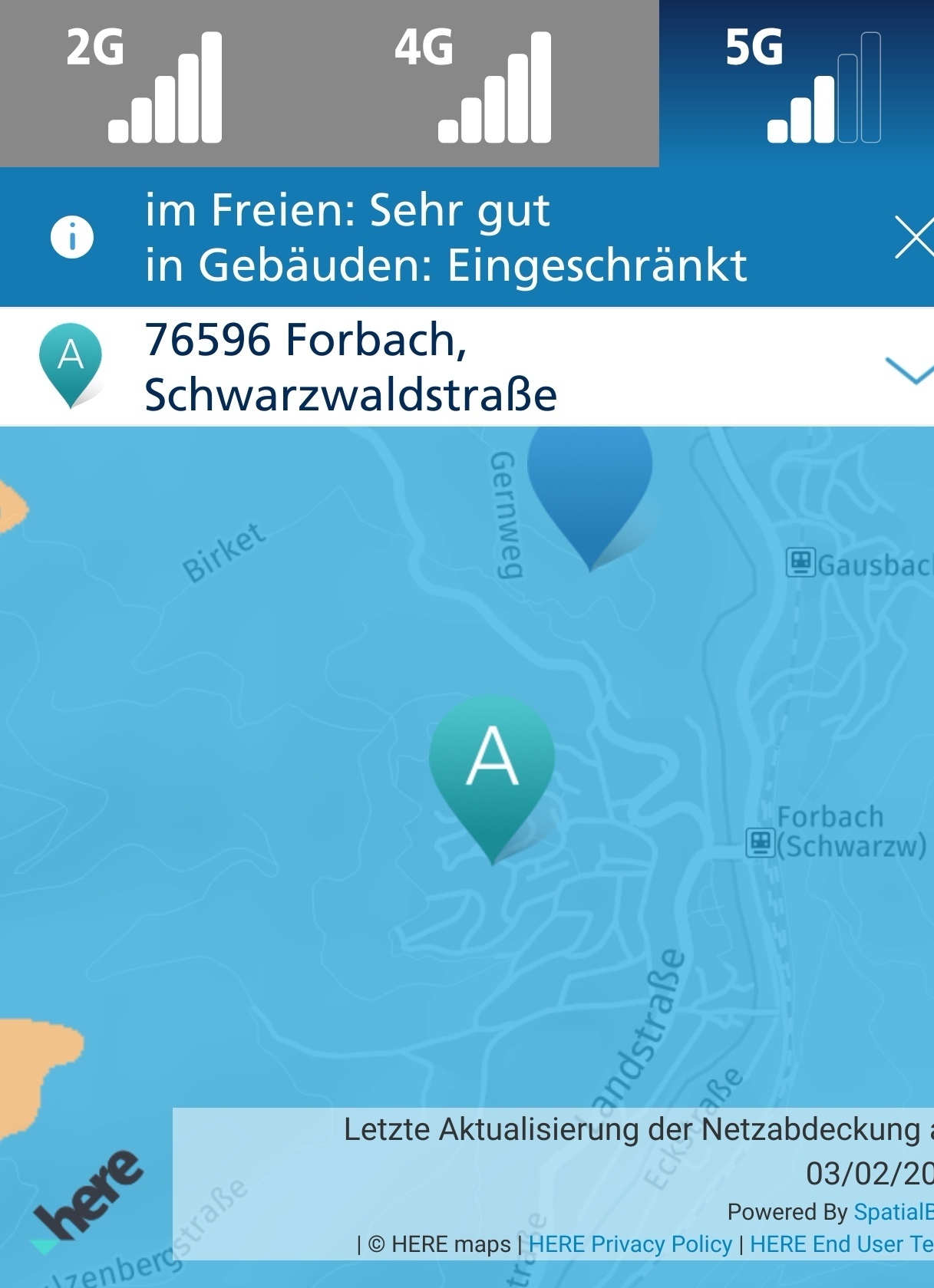This screenshot has width=934, height=1288.
Task: Switch to the 2G coverage tab
Action: click(x=164, y=83)
